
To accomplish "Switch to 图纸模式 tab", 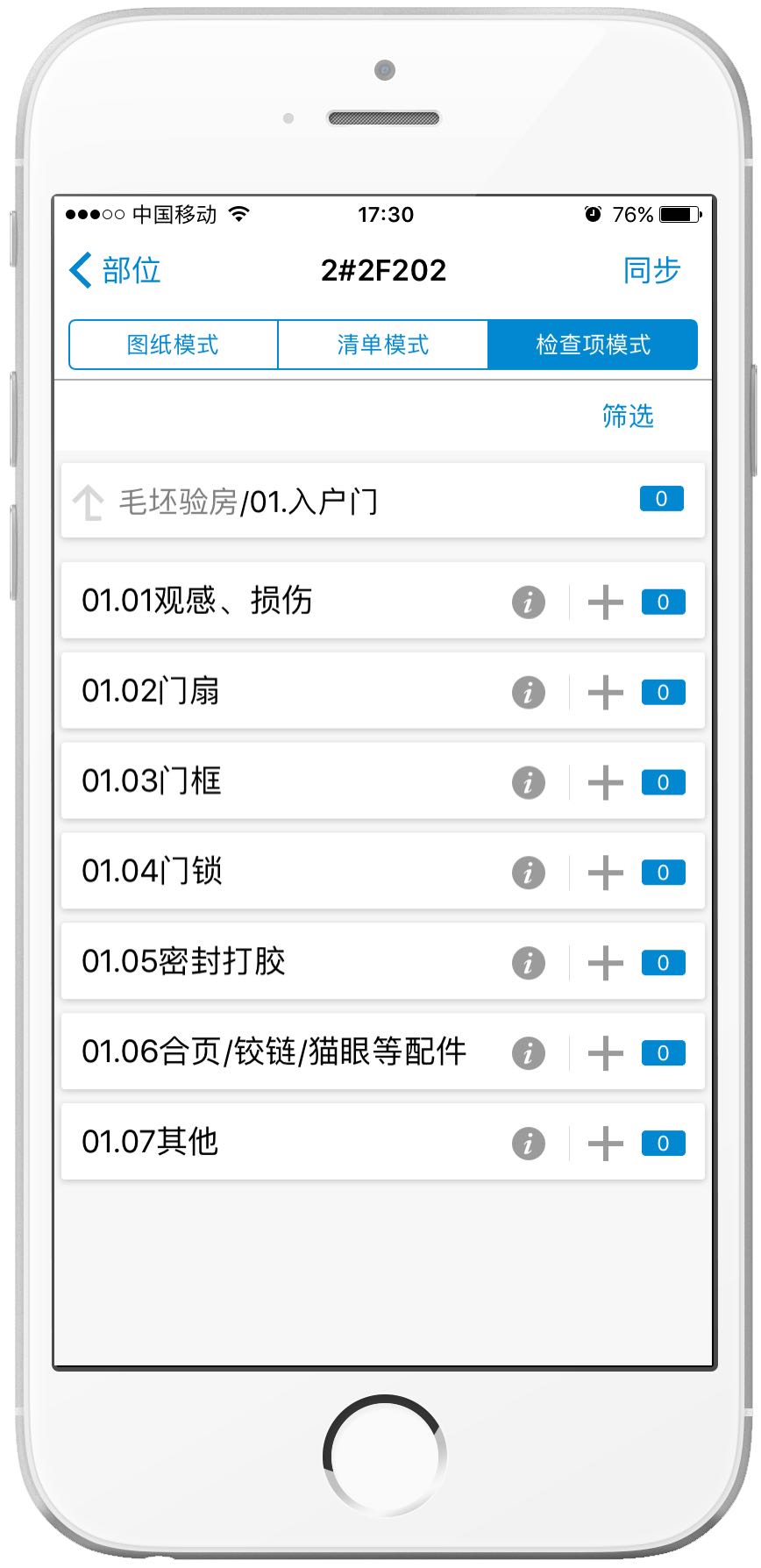I will 174,345.
